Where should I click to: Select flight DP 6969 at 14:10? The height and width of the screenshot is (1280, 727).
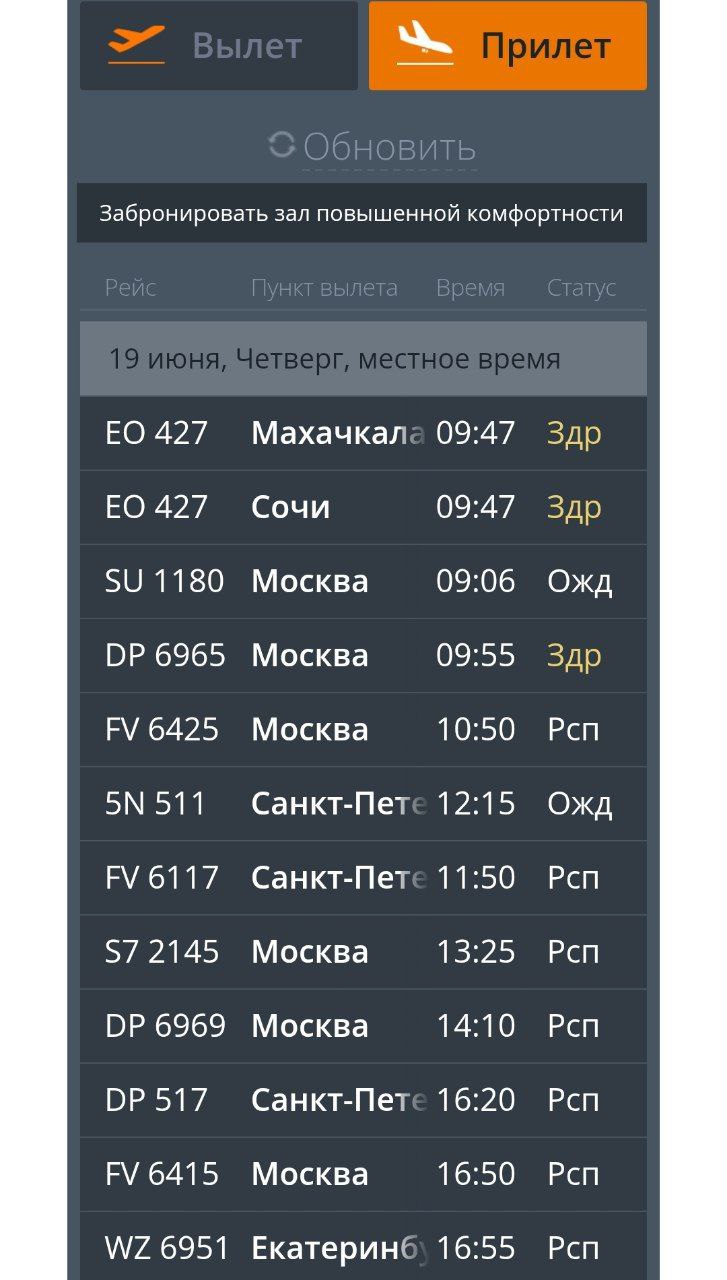(x=363, y=1025)
